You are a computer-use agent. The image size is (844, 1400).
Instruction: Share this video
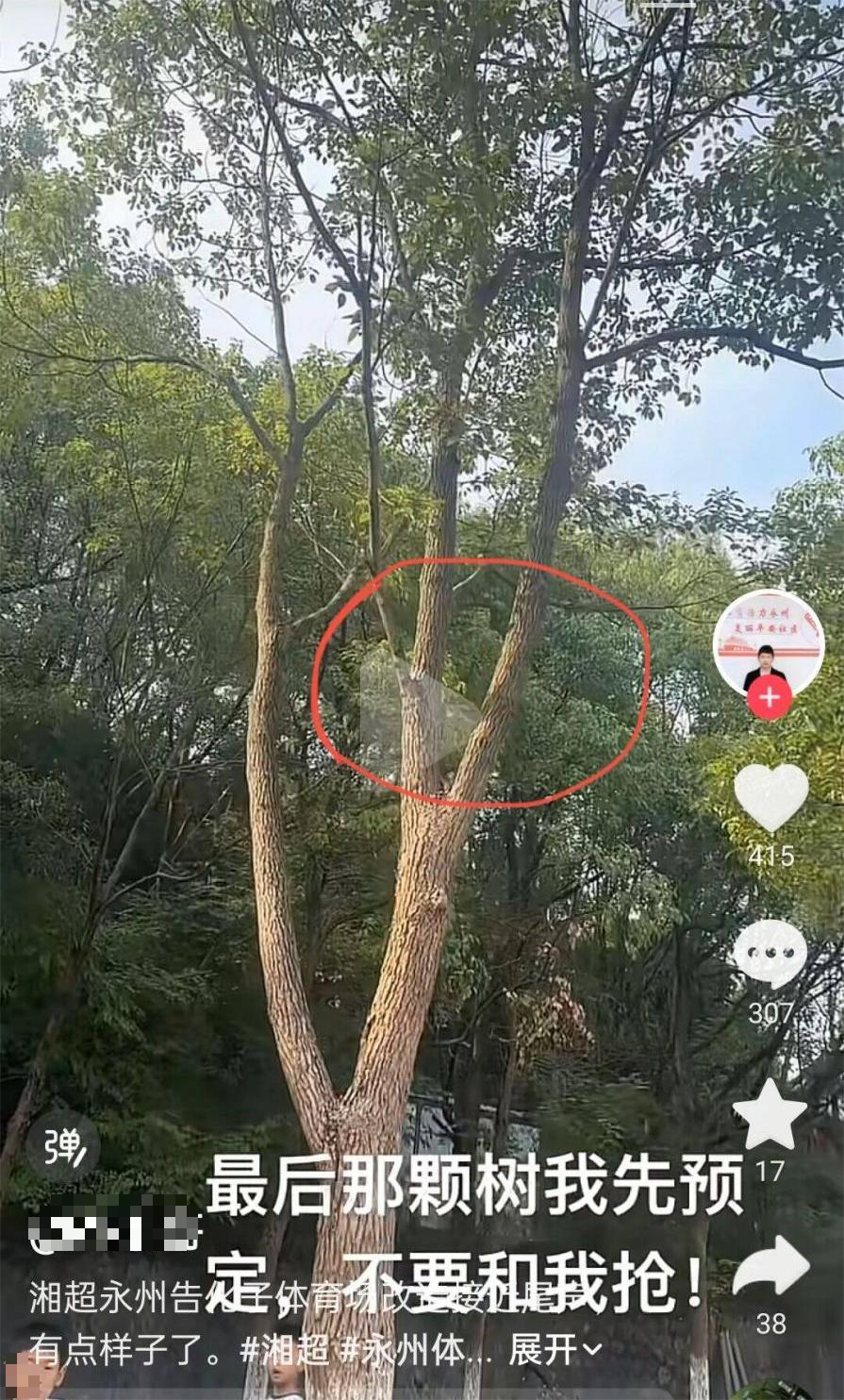point(770,1268)
